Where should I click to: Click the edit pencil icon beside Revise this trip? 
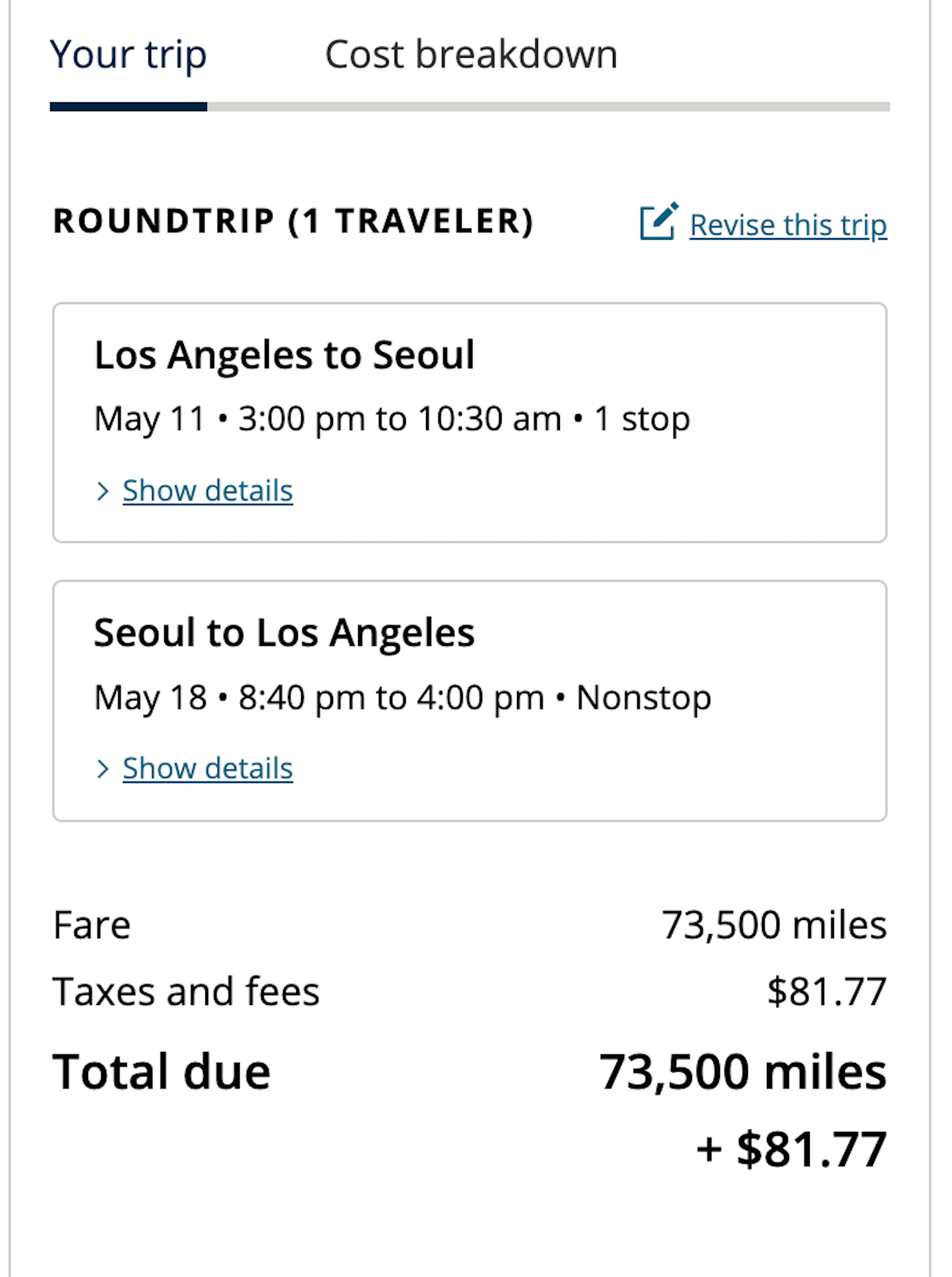(658, 223)
